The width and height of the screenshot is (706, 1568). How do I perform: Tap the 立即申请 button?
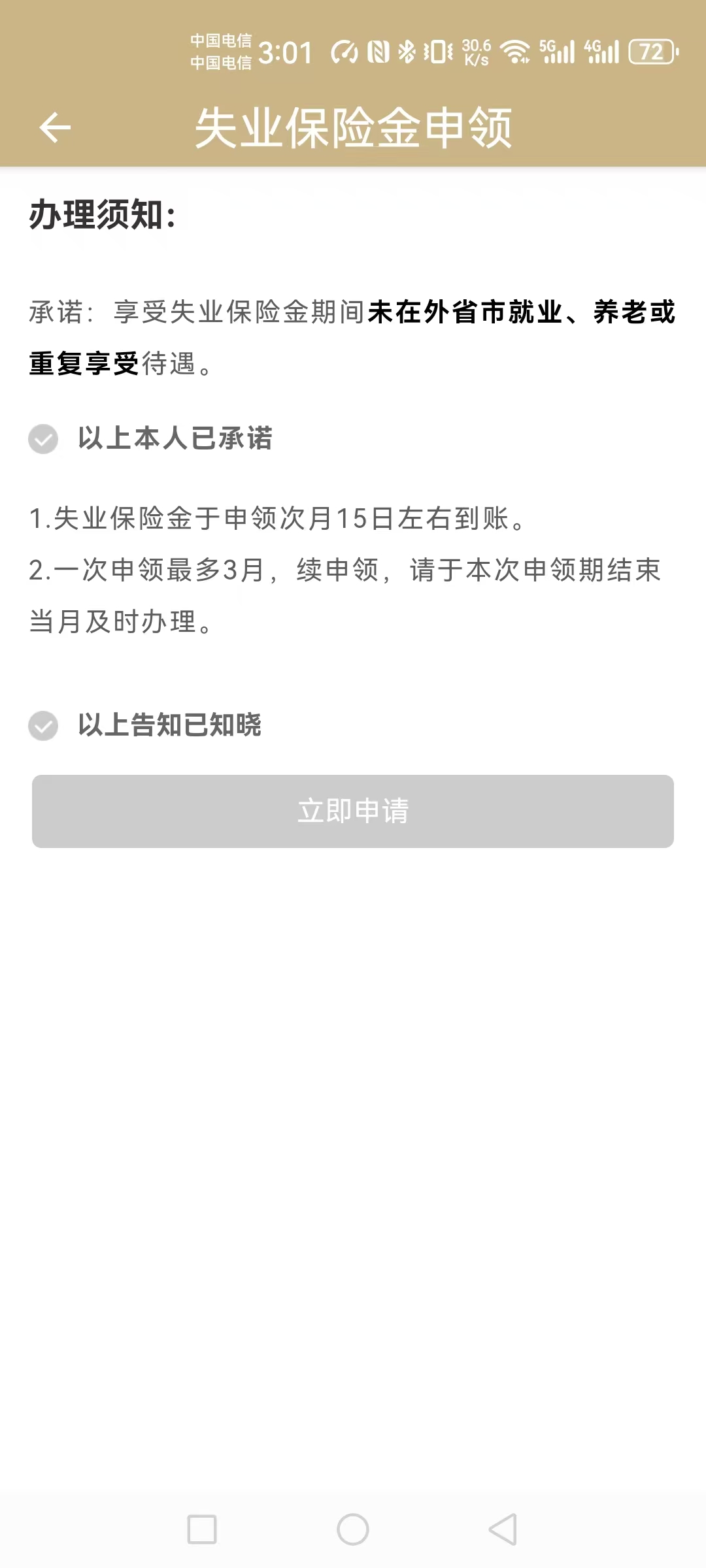[353, 811]
